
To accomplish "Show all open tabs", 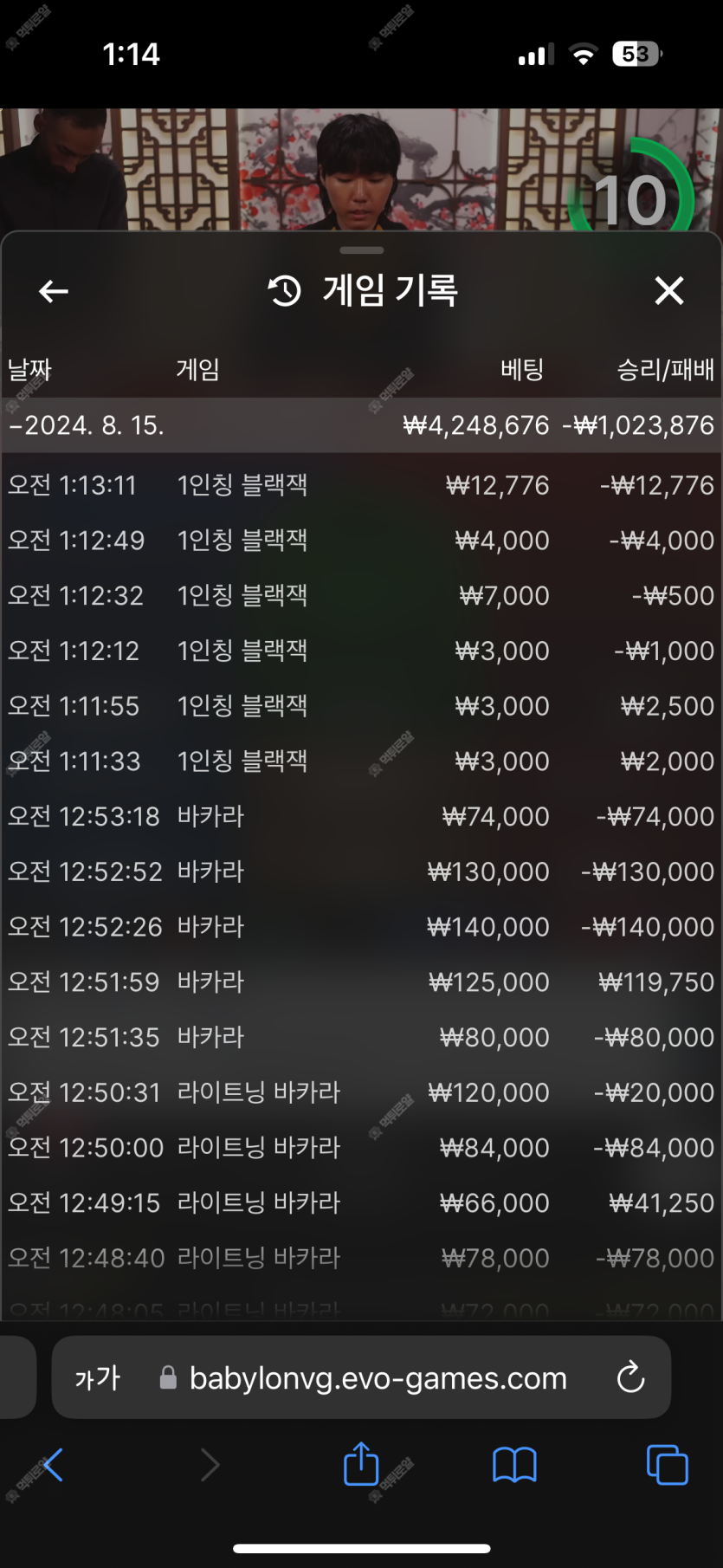I will pos(668,1465).
